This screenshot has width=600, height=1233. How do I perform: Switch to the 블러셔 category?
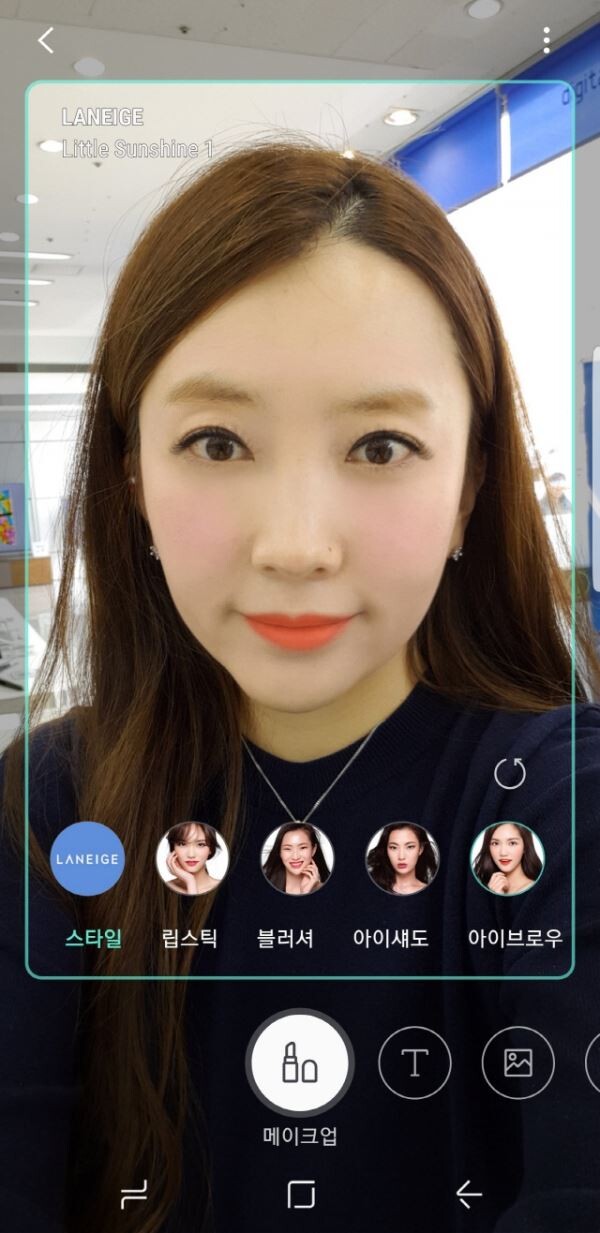(297, 859)
